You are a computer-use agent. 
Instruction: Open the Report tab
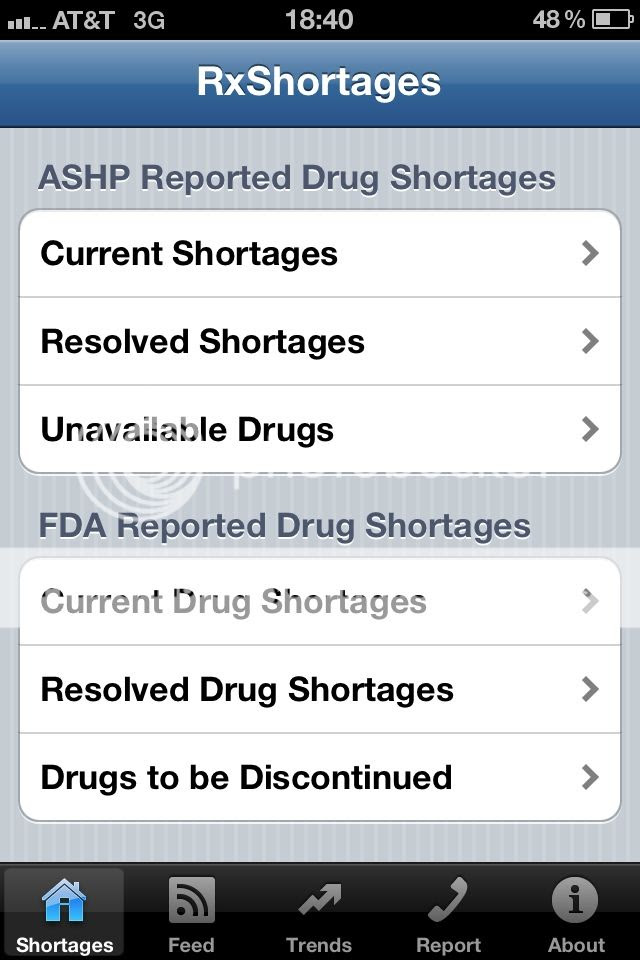(x=448, y=912)
